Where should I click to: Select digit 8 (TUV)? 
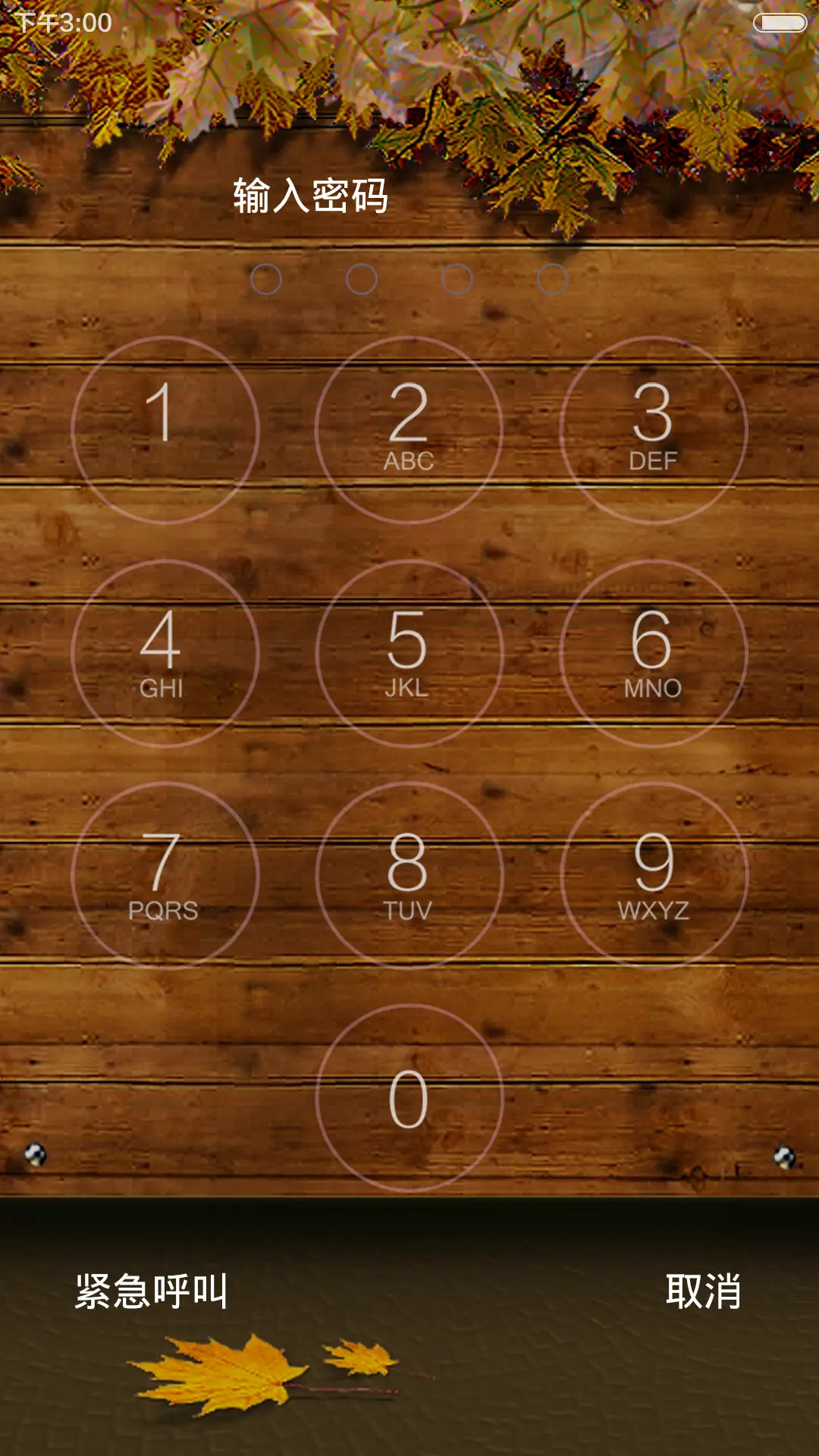pos(409,876)
